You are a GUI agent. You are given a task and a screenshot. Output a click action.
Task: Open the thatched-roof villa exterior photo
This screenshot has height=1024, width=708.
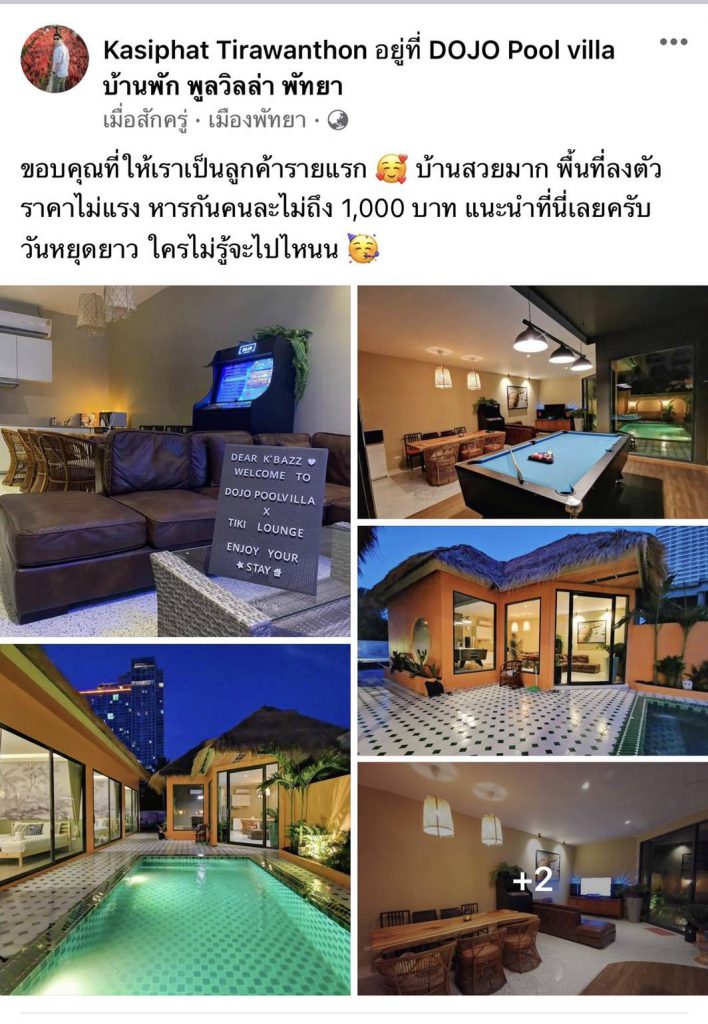532,641
